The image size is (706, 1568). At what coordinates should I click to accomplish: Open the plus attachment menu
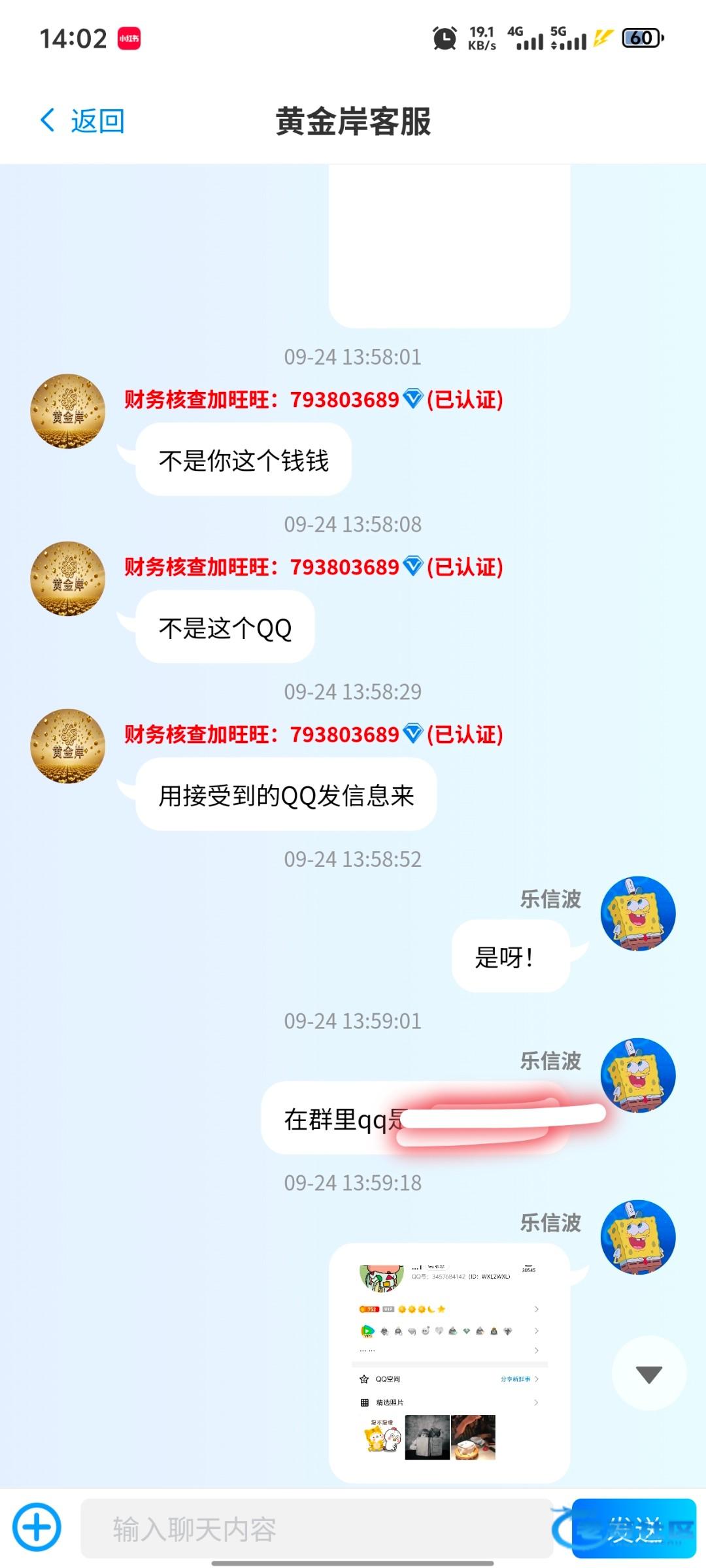tap(37, 1527)
